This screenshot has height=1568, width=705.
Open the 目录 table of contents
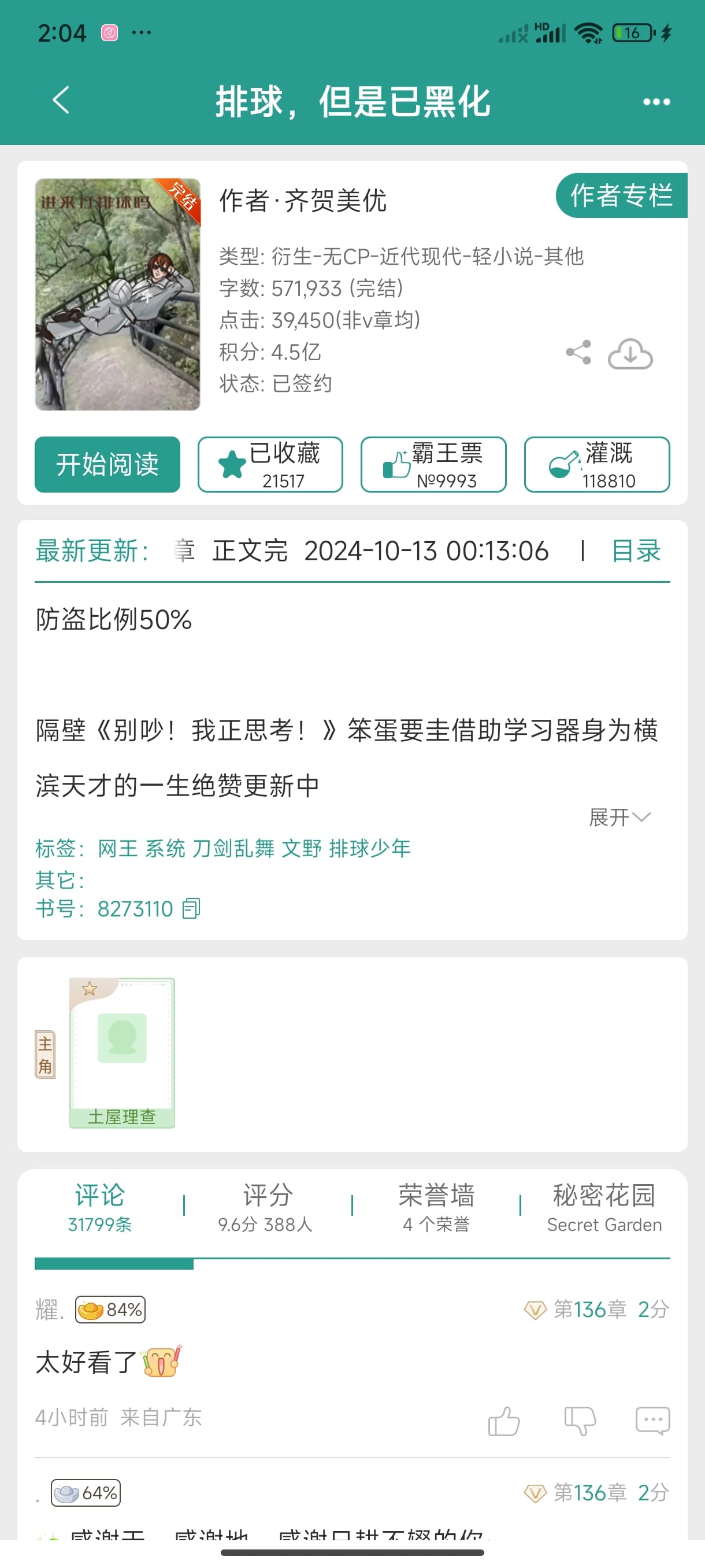pyautogui.click(x=636, y=551)
